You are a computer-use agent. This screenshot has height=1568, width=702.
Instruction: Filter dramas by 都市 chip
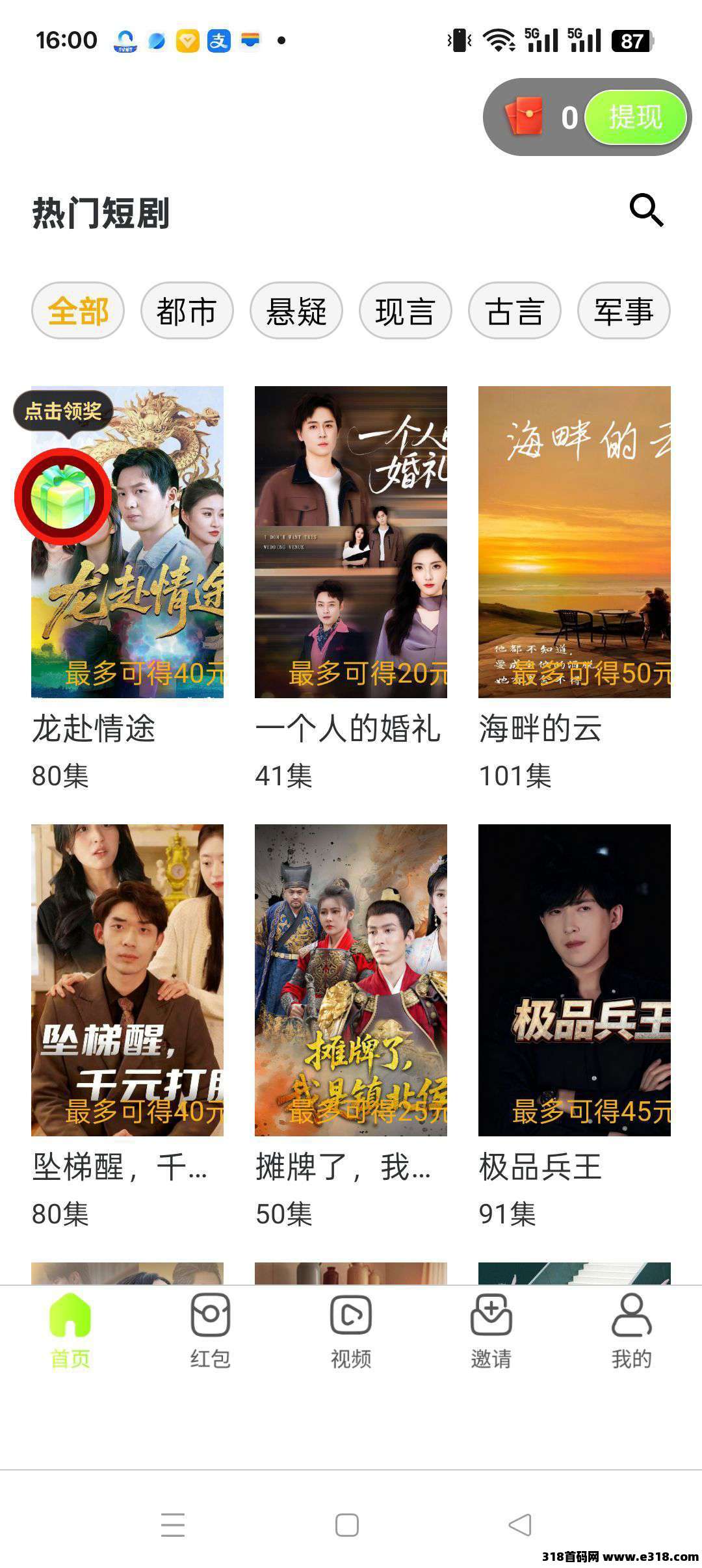[187, 311]
